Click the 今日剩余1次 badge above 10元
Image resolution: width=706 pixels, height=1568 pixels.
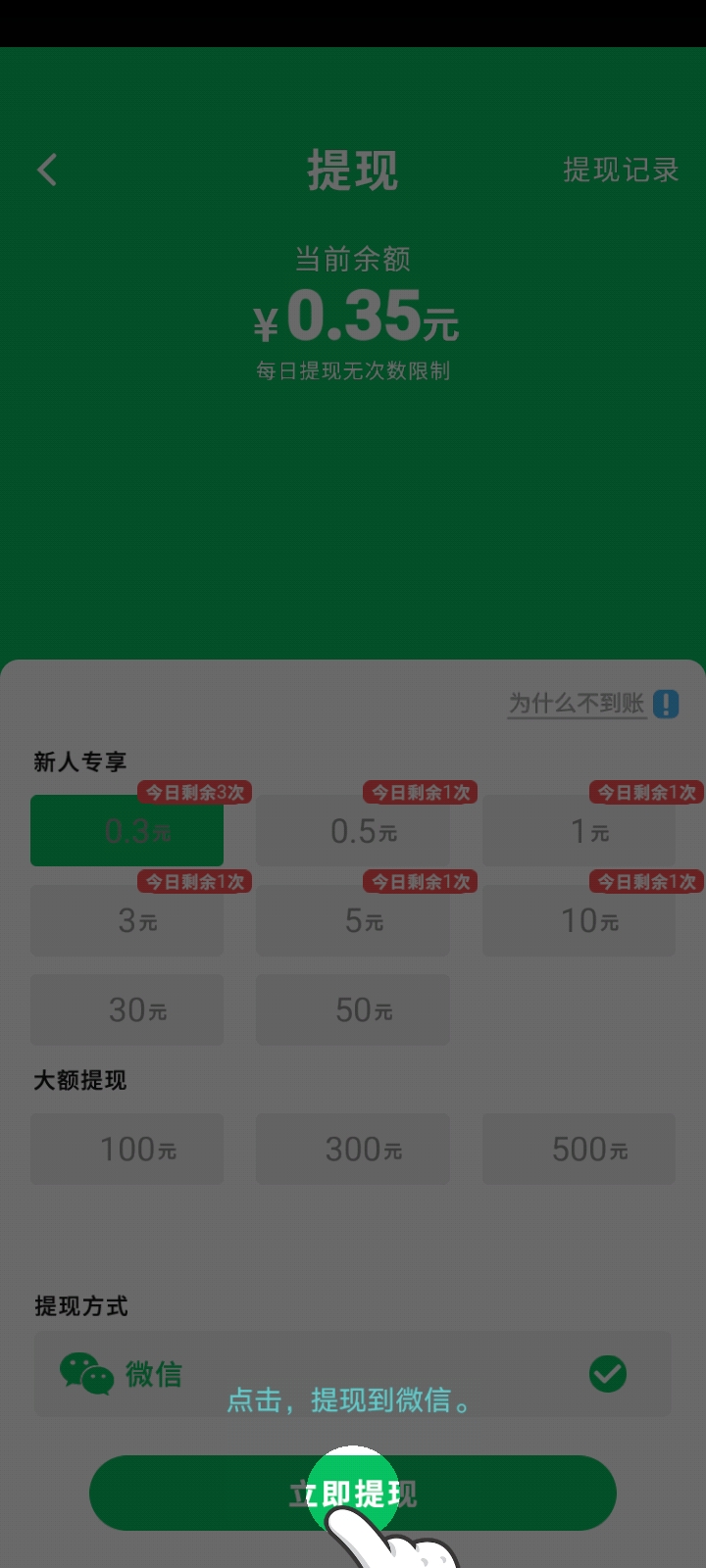tap(644, 881)
